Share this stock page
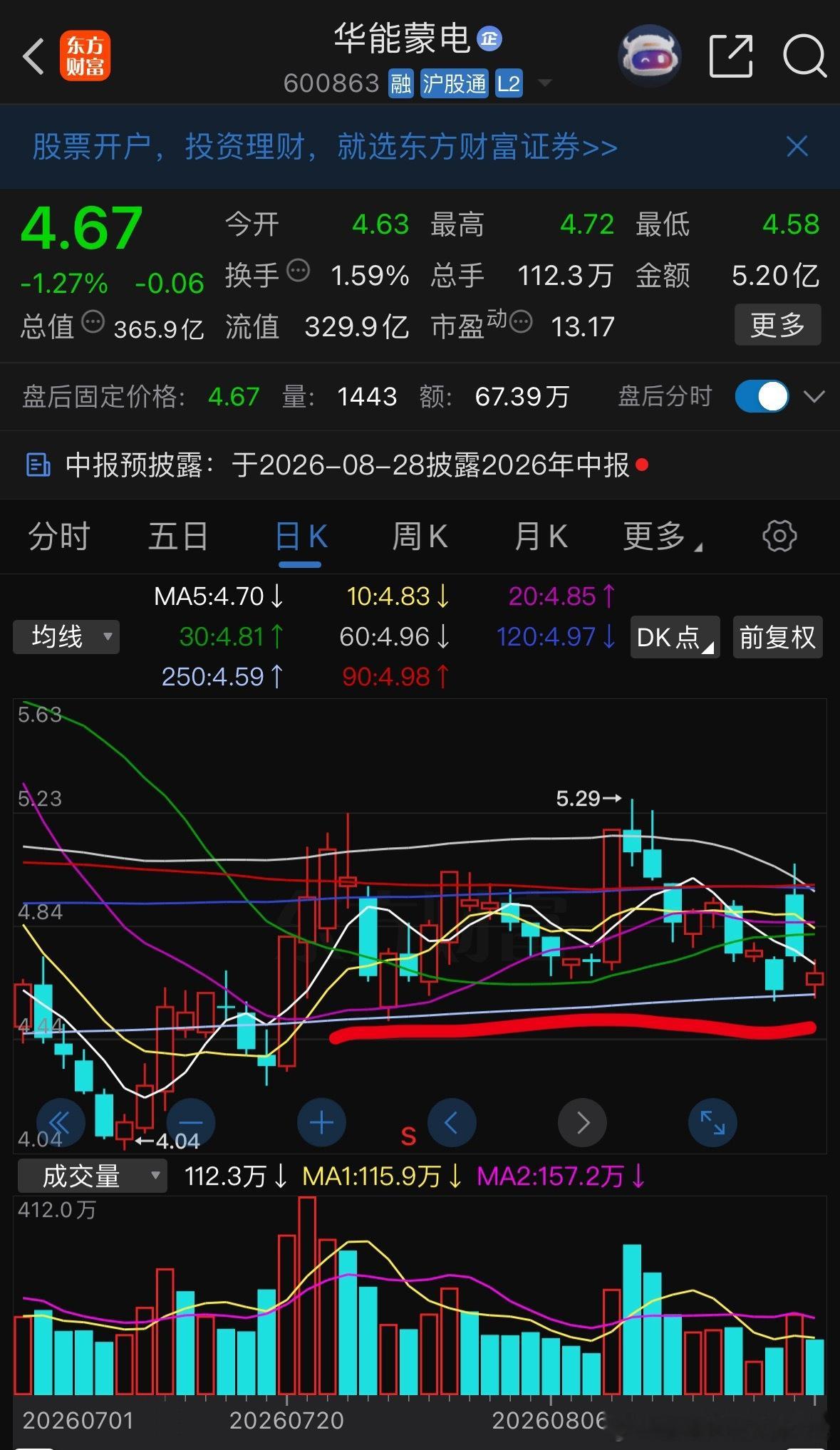 coord(731,56)
